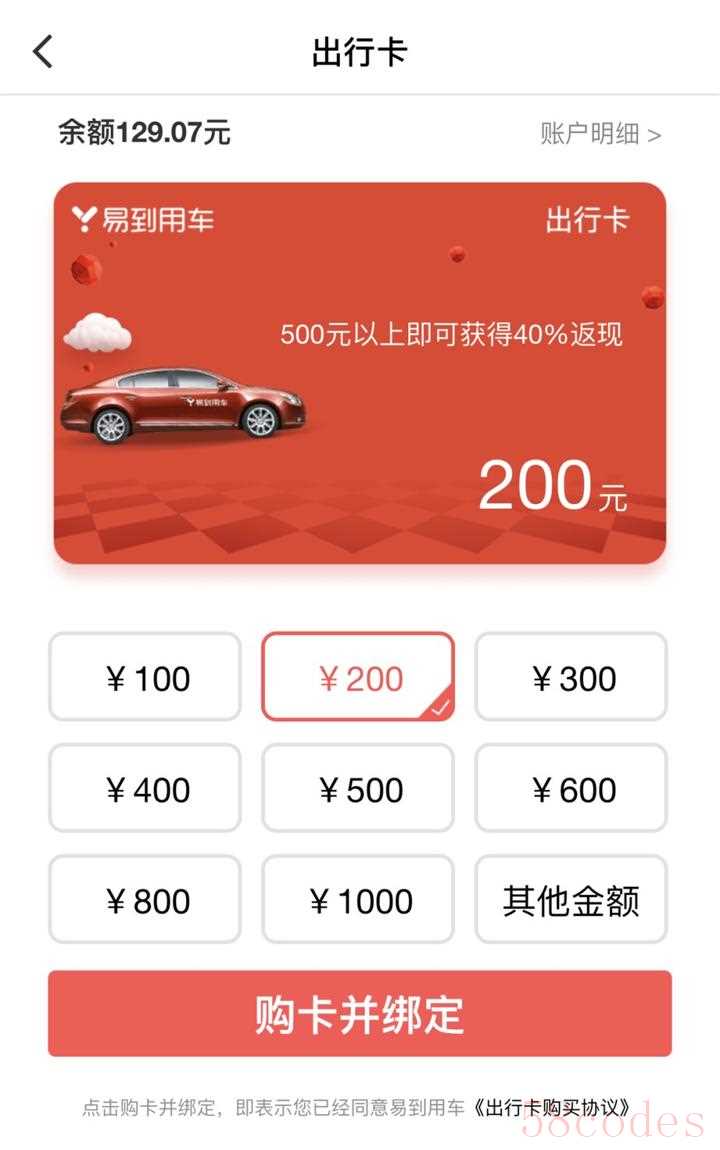Image resolution: width=720 pixels, height=1150 pixels.
Task: Go back using the top arrow
Action: (43, 51)
